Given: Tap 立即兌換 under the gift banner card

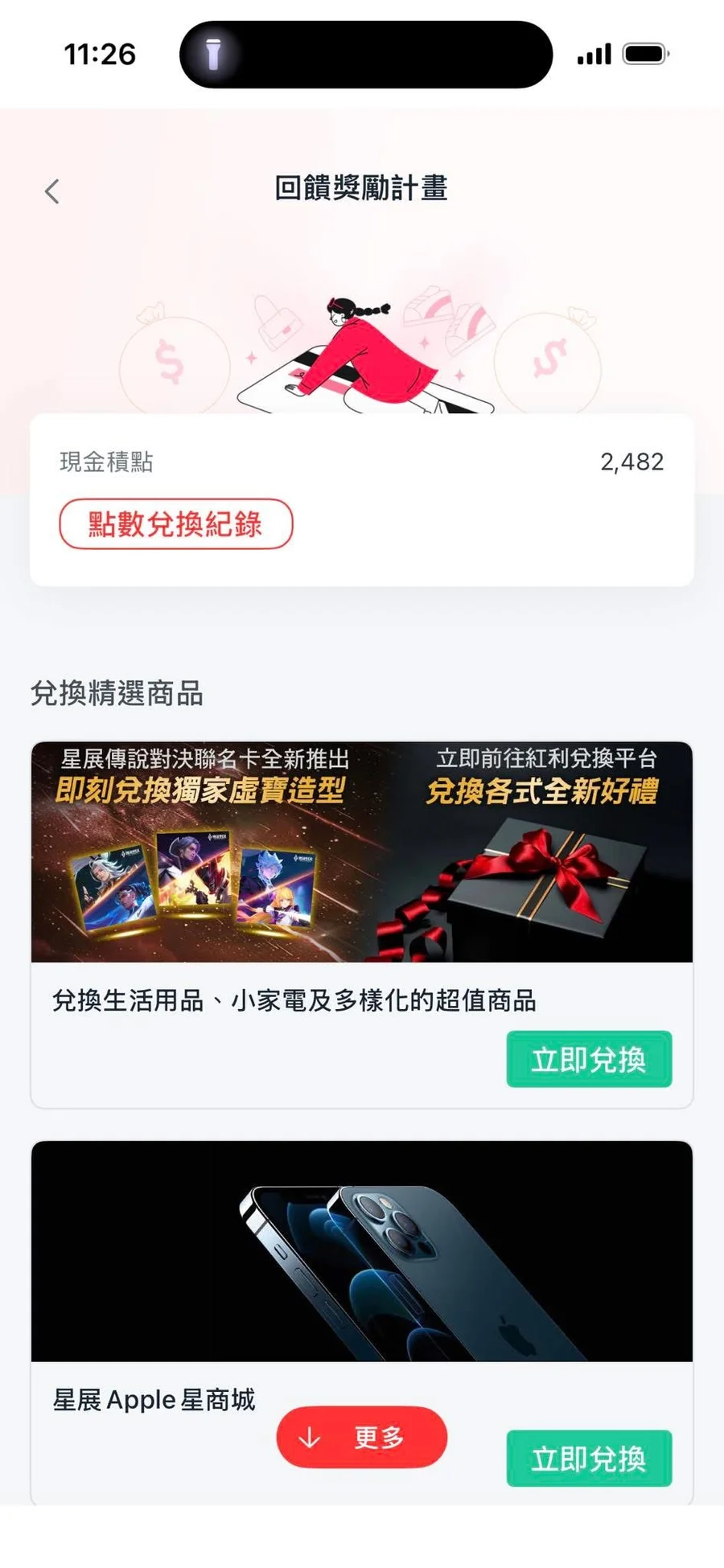Looking at the screenshot, I should click(x=589, y=1059).
